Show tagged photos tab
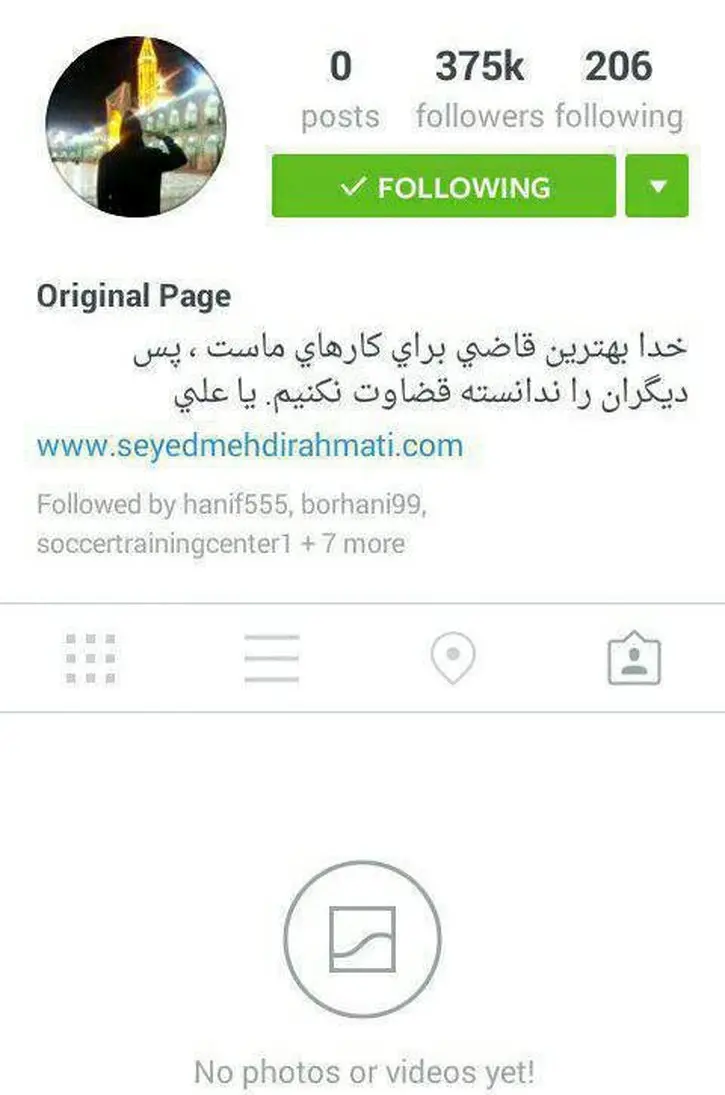The height and width of the screenshot is (1095, 725). point(634,660)
